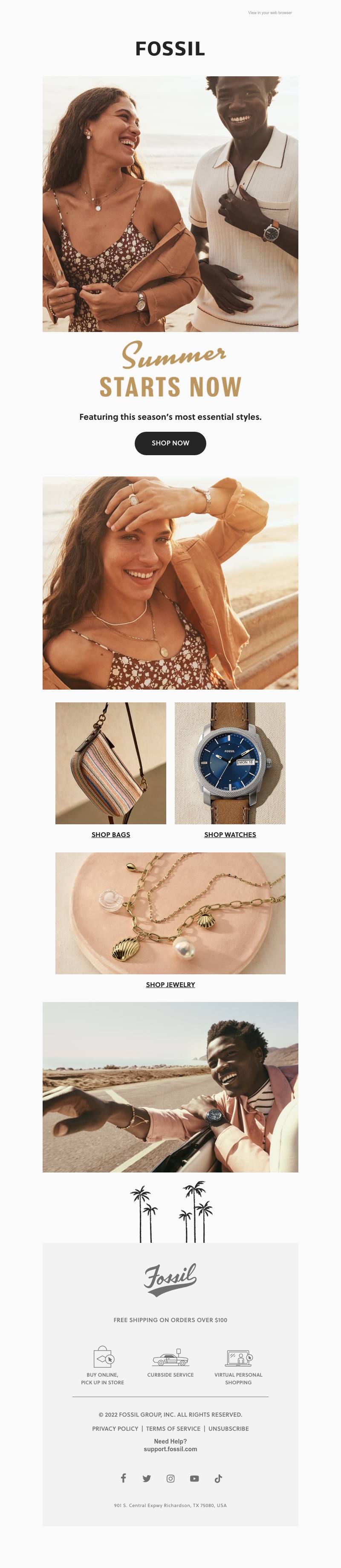Open Fossil's TikTok profile

(x=218, y=1478)
